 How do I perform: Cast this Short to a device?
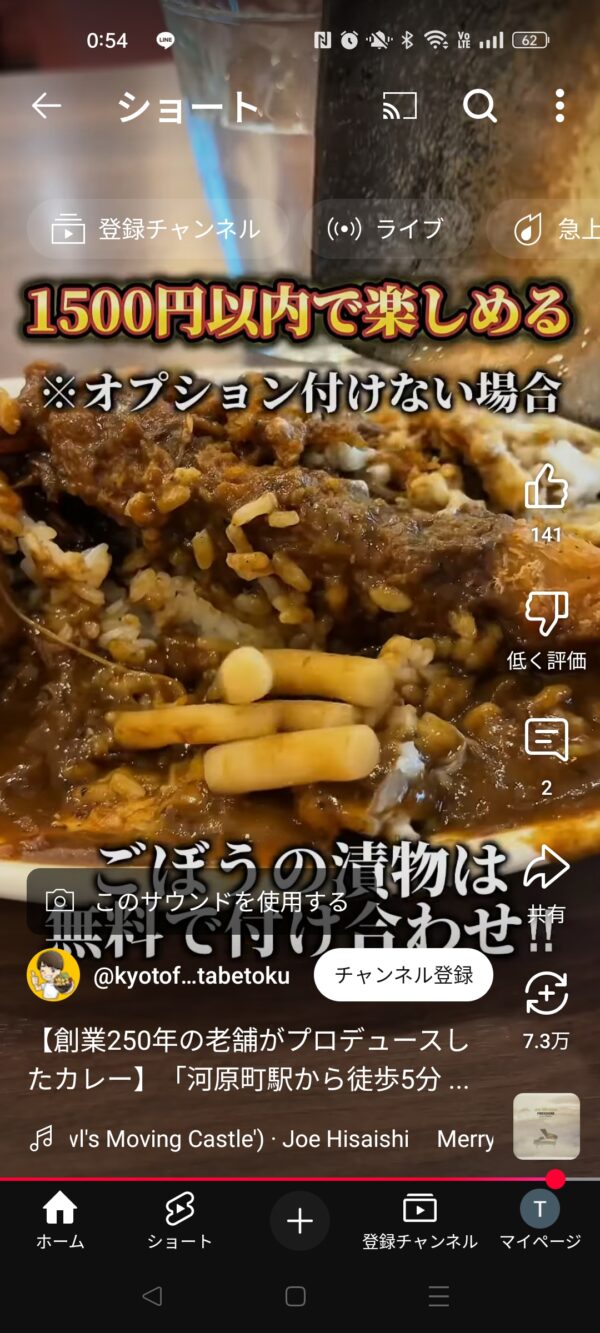point(400,106)
